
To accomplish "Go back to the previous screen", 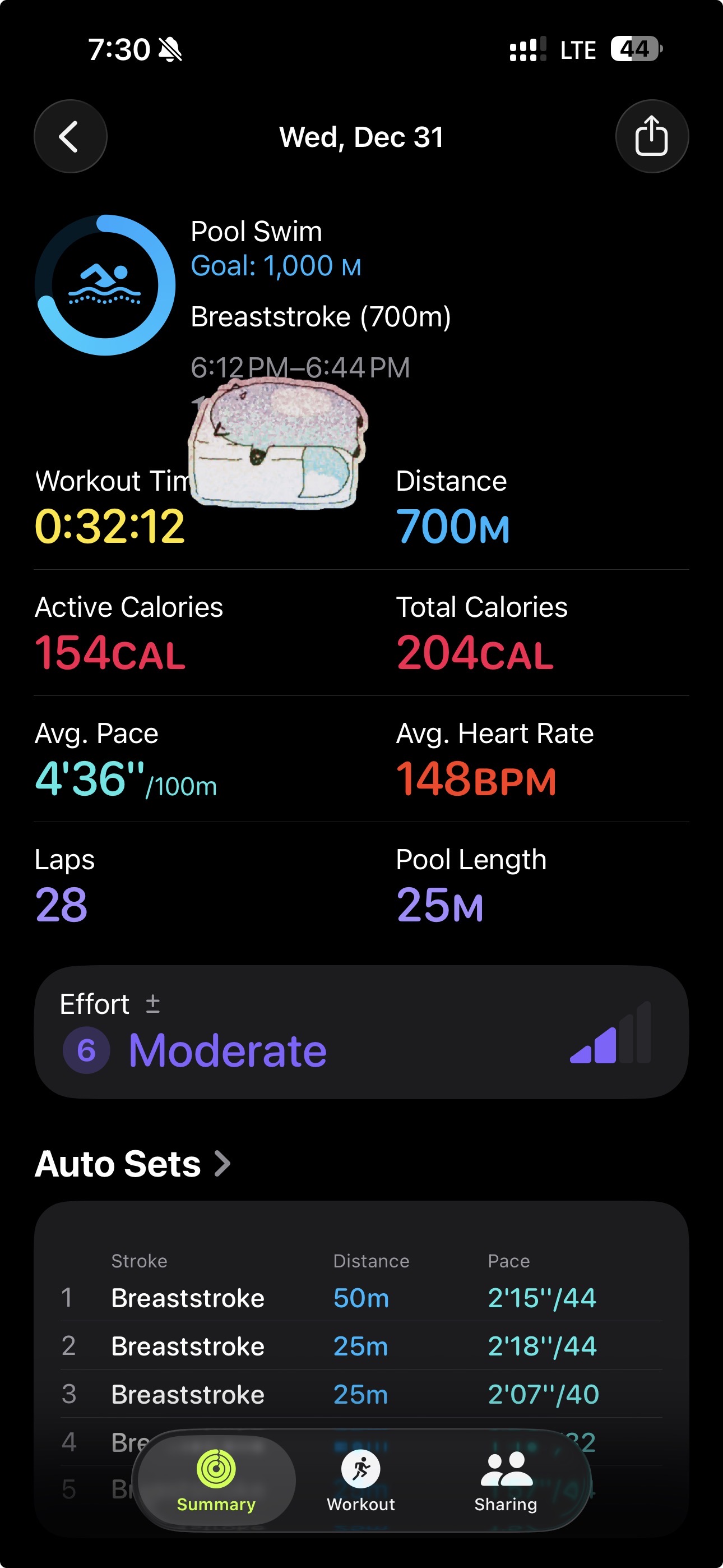I will pyautogui.click(x=70, y=136).
